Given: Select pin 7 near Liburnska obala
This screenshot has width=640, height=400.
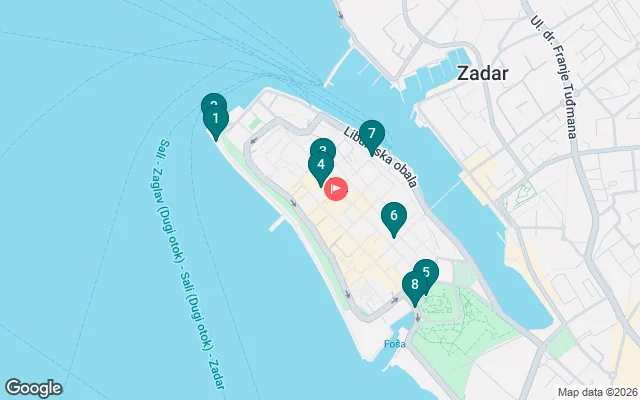Looking at the screenshot, I should point(371,134).
